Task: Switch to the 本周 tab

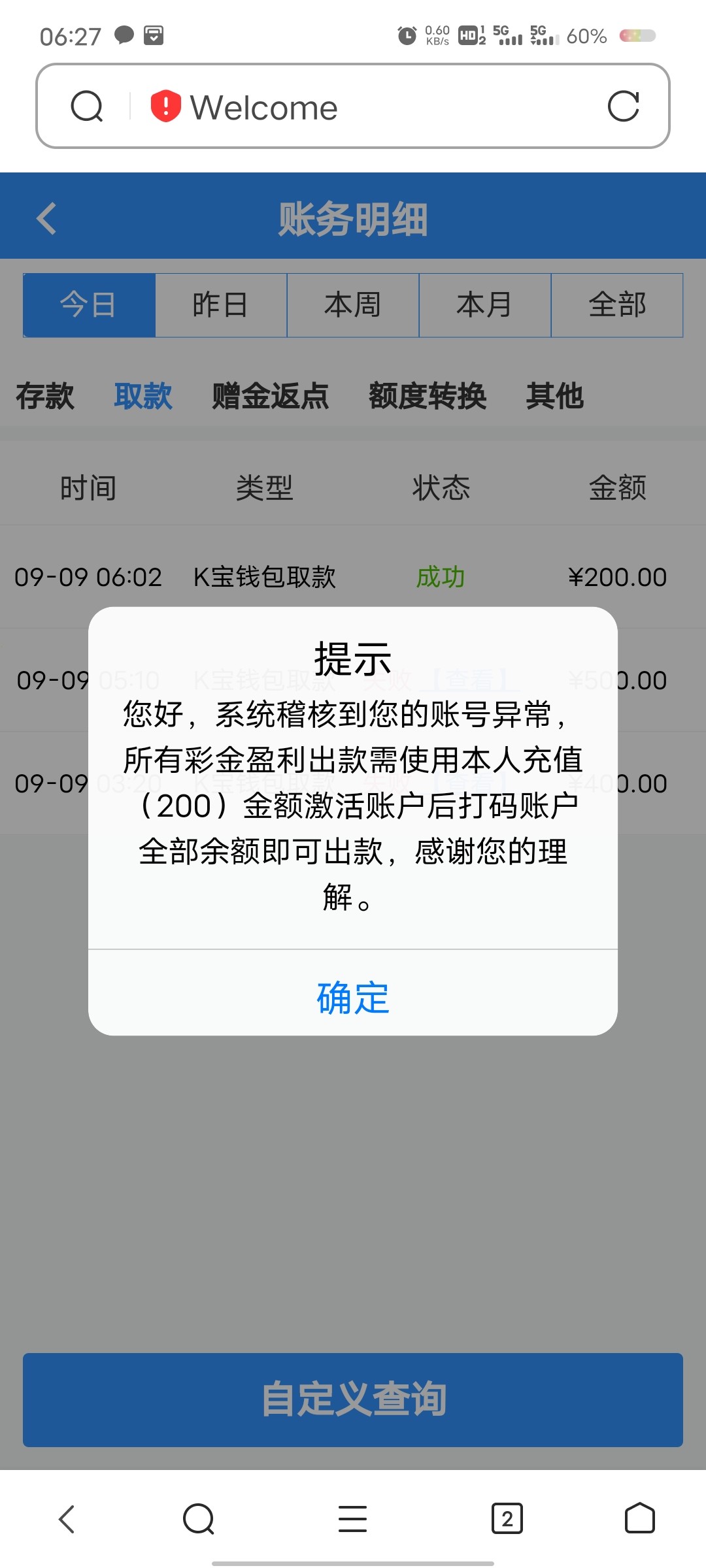Action: pyautogui.click(x=353, y=304)
